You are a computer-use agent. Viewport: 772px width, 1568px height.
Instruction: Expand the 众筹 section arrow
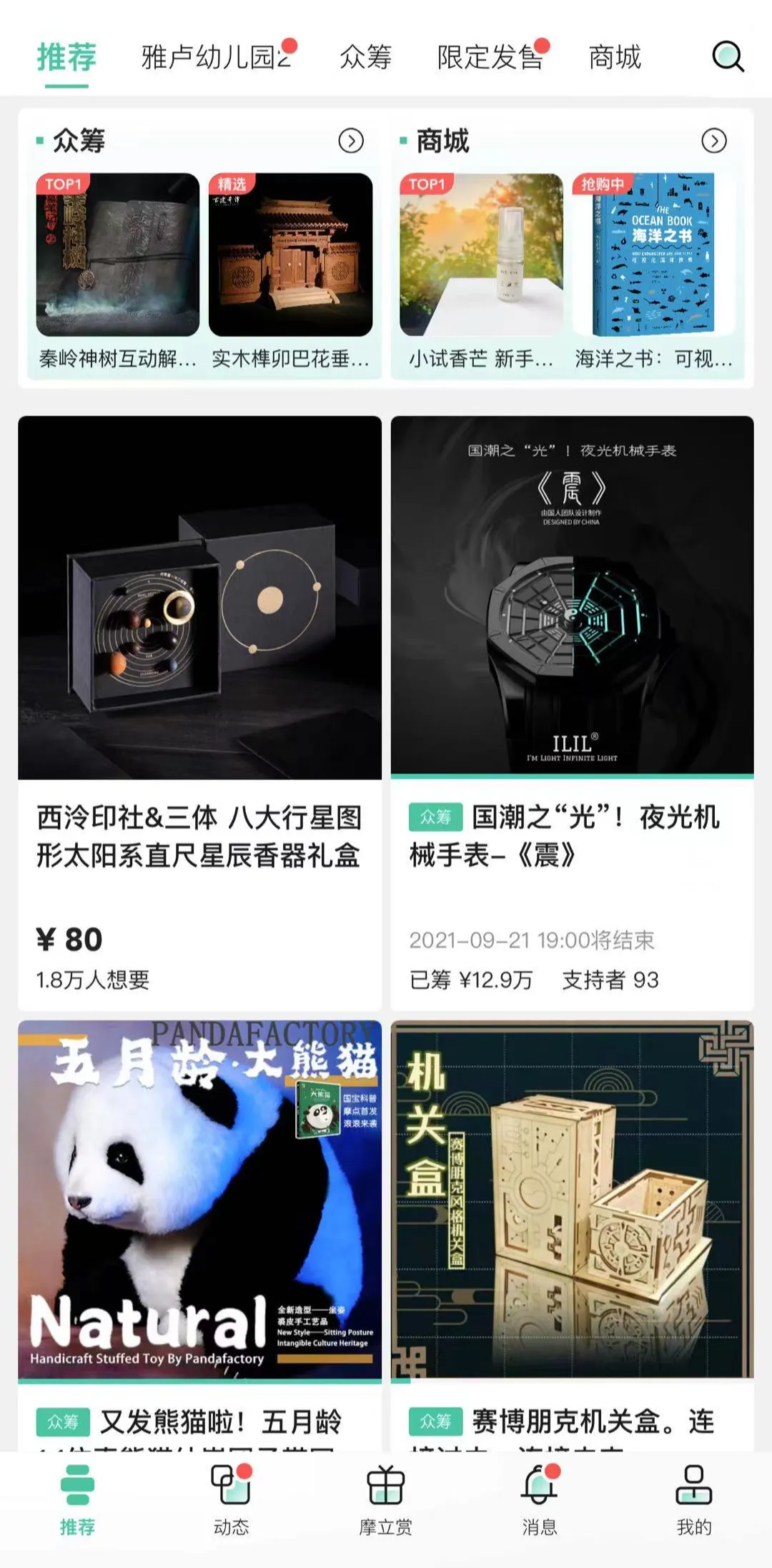(x=350, y=141)
